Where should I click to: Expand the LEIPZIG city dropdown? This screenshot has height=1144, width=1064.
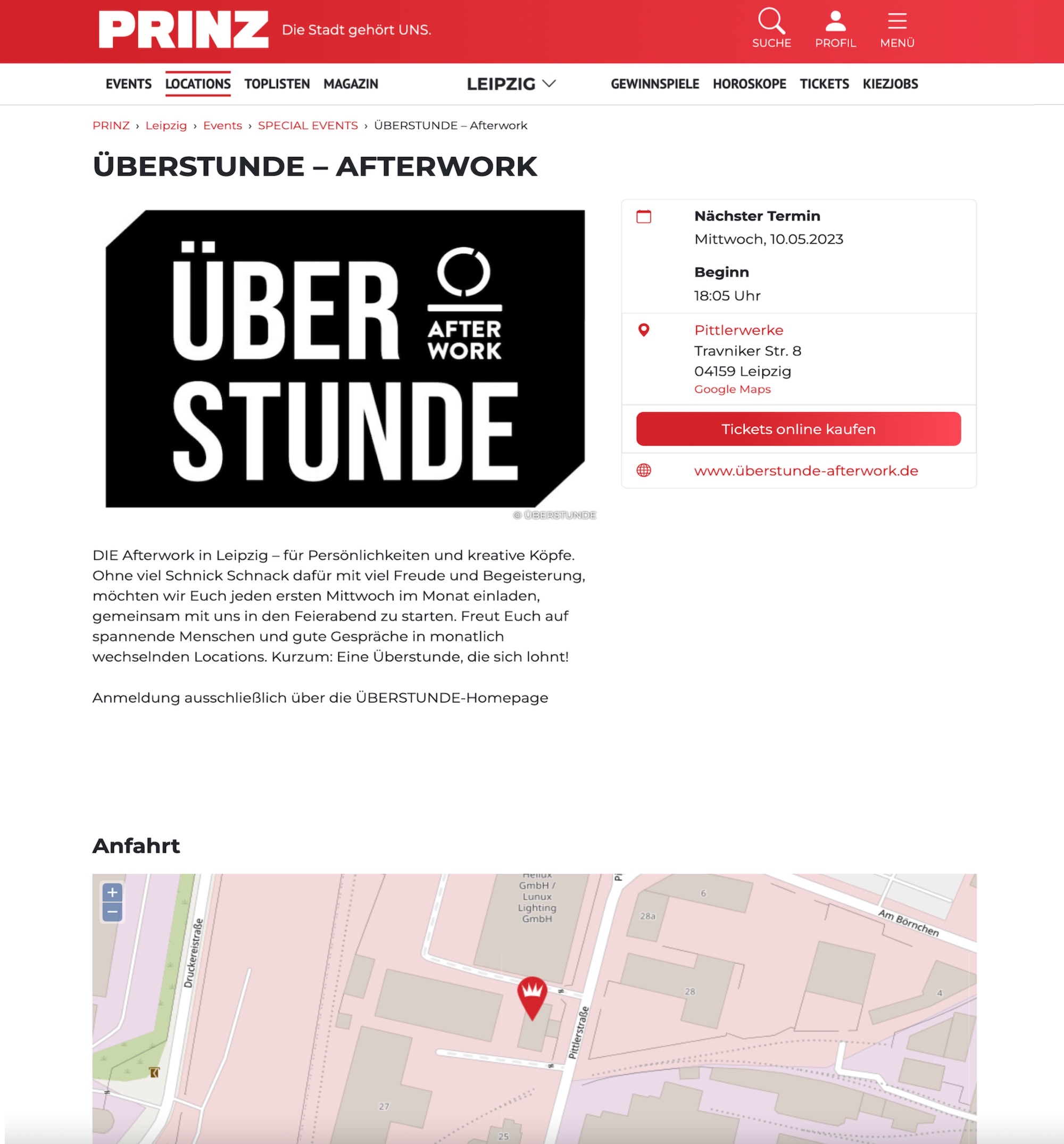coord(511,84)
